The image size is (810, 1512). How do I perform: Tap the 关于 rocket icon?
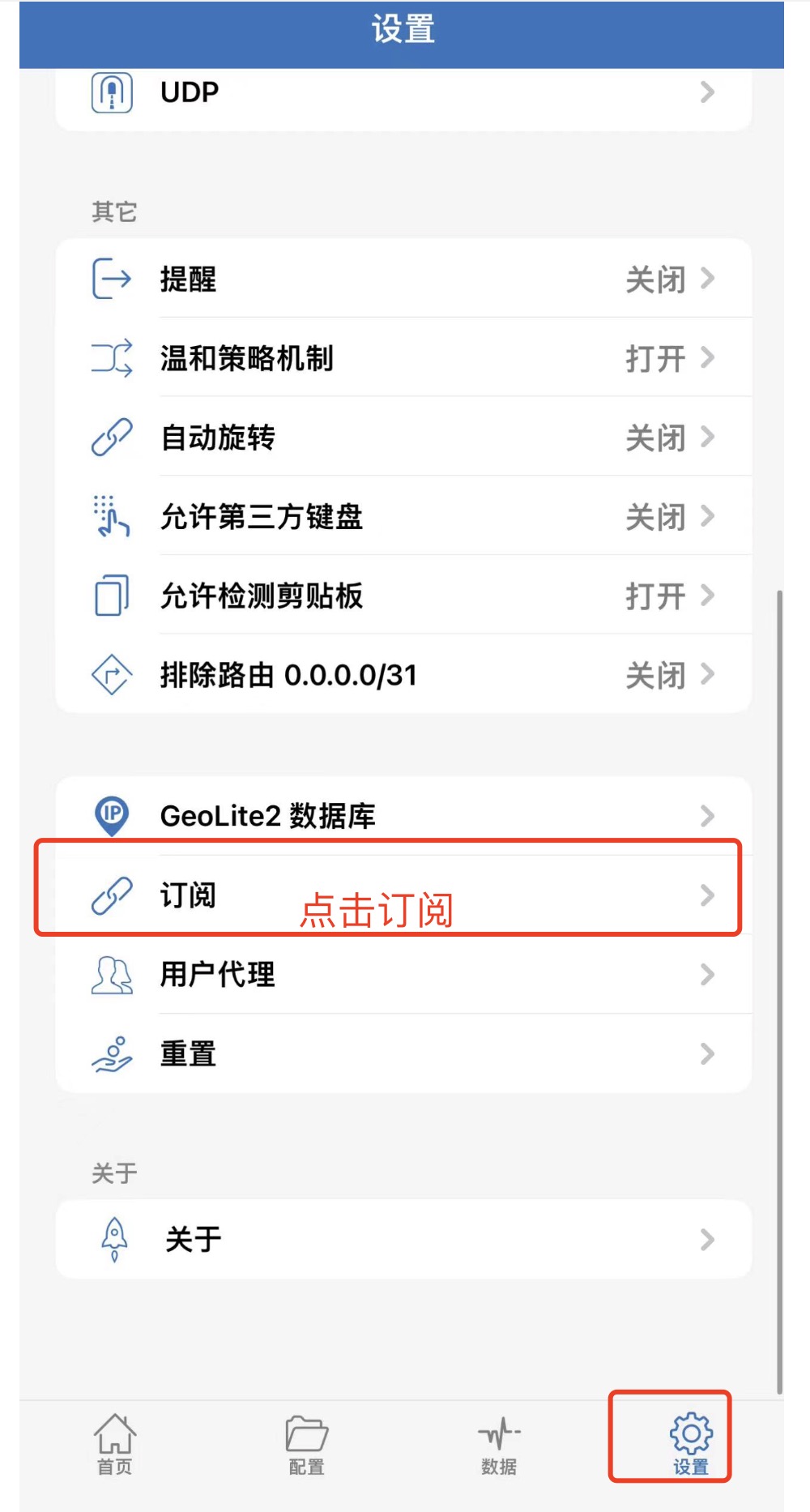pos(113,1239)
